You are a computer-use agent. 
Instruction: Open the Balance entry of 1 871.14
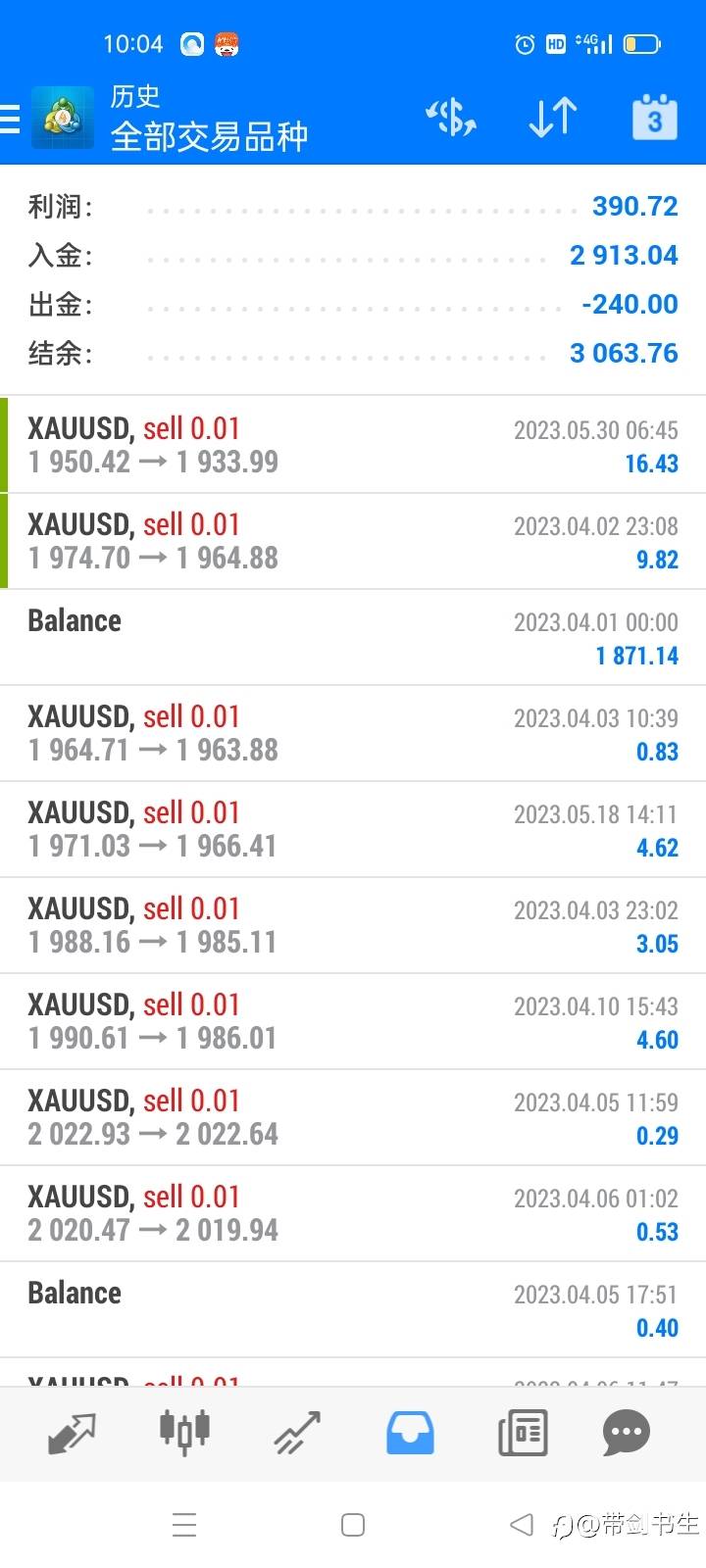[x=353, y=637]
